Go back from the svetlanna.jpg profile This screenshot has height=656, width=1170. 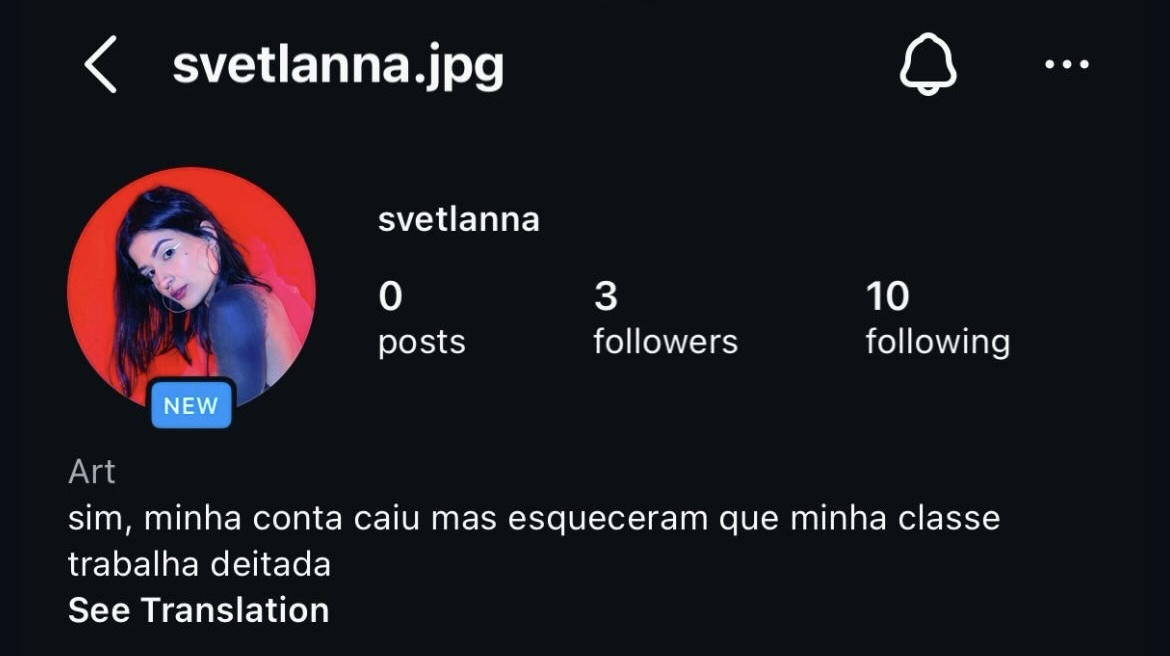click(101, 65)
